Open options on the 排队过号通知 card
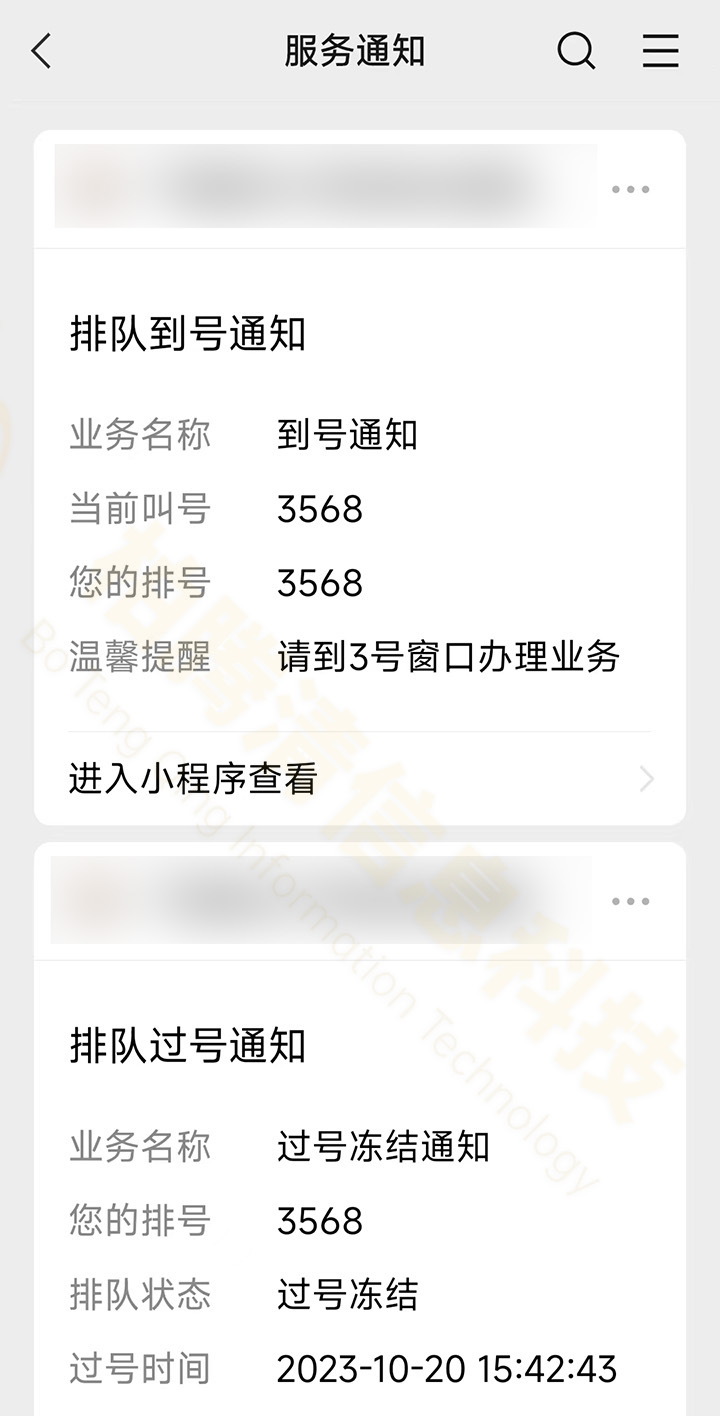The image size is (720, 1416). tap(630, 901)
